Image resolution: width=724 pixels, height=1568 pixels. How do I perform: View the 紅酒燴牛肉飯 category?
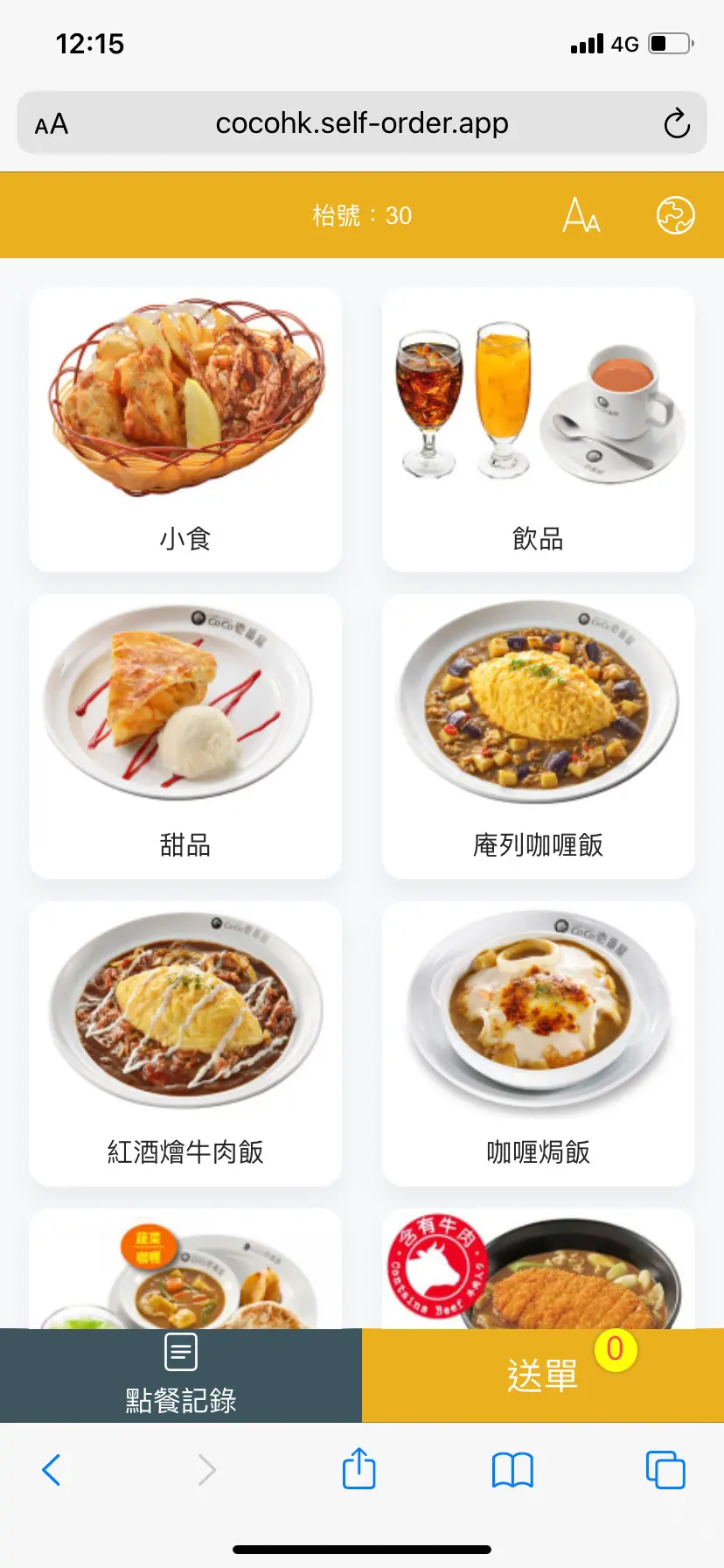click(x=185, y=1044)
